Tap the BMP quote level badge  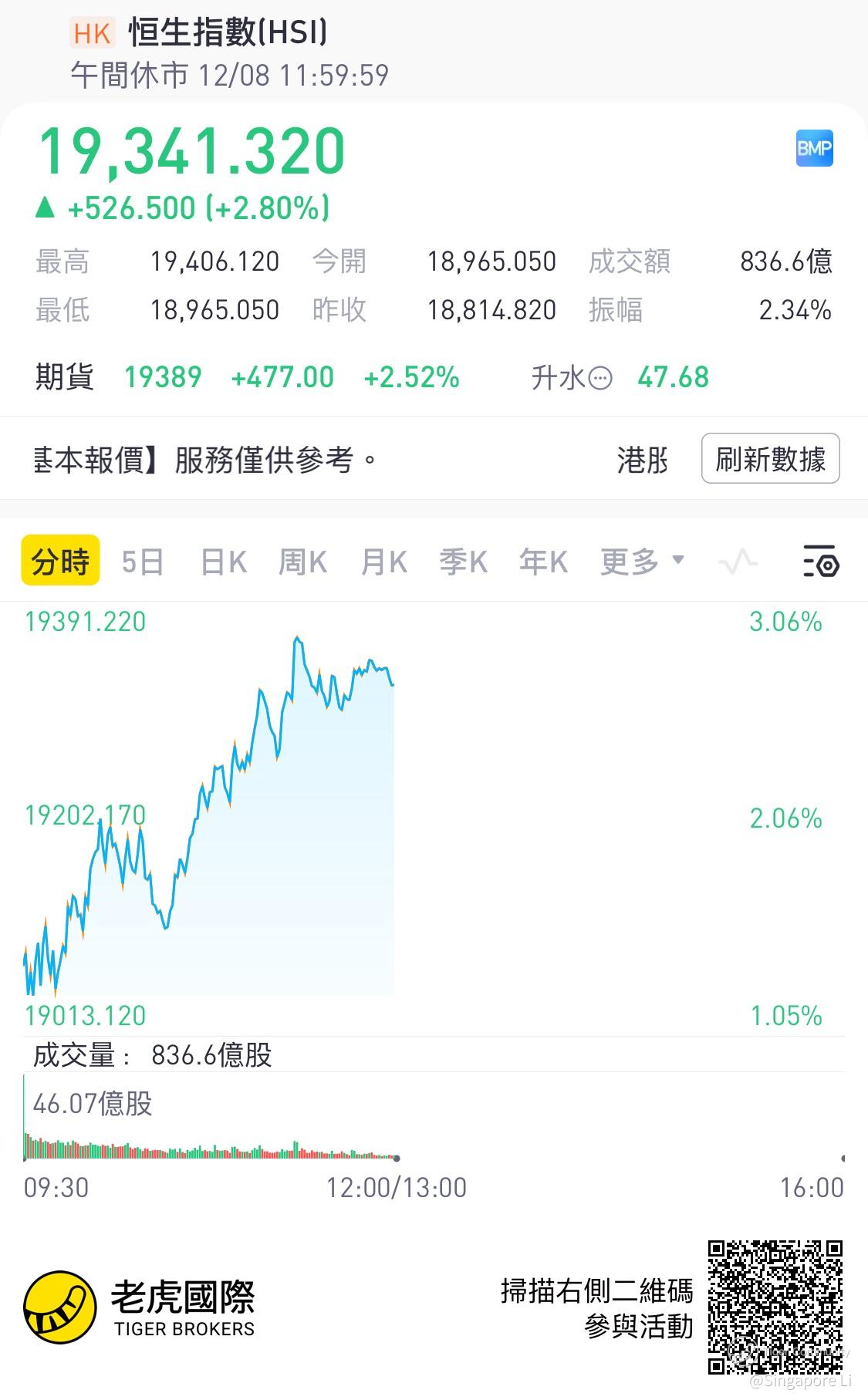tap(814, 148)
